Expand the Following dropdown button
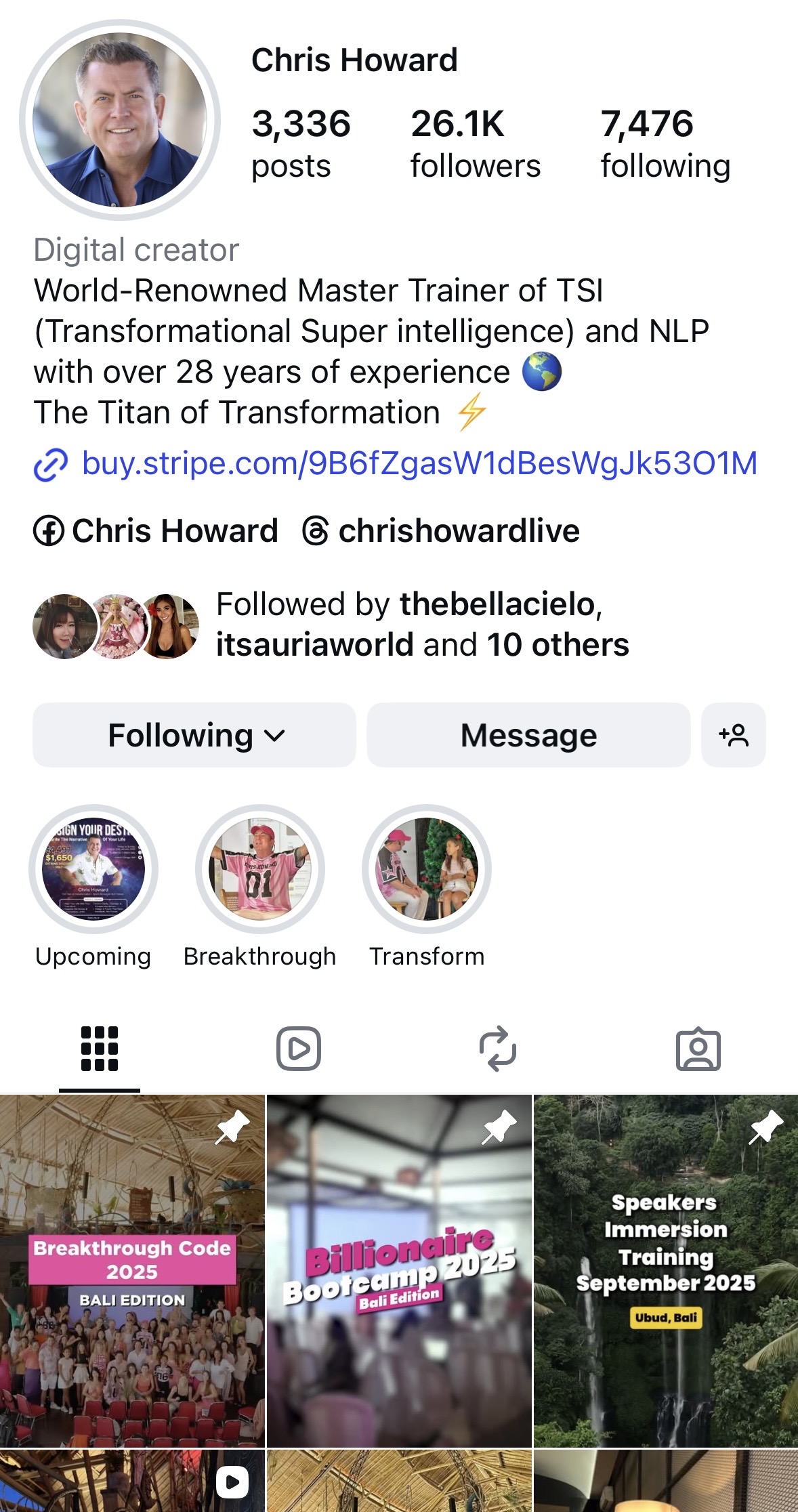 point(194,735)
